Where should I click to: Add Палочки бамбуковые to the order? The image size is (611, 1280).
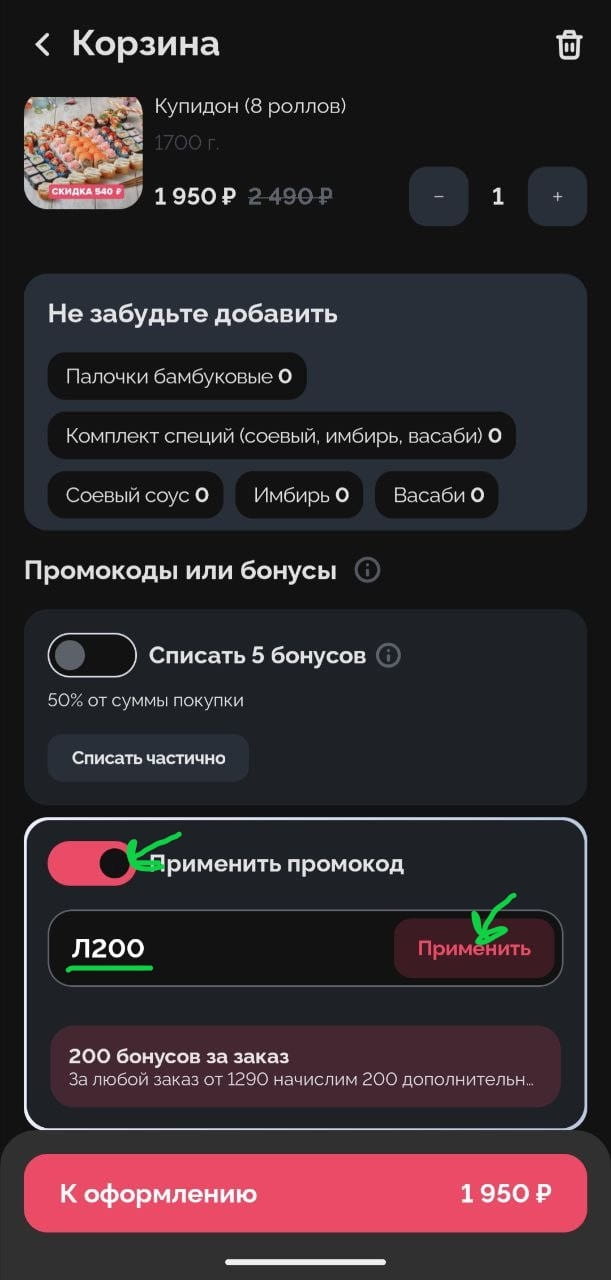coord(177,377)
